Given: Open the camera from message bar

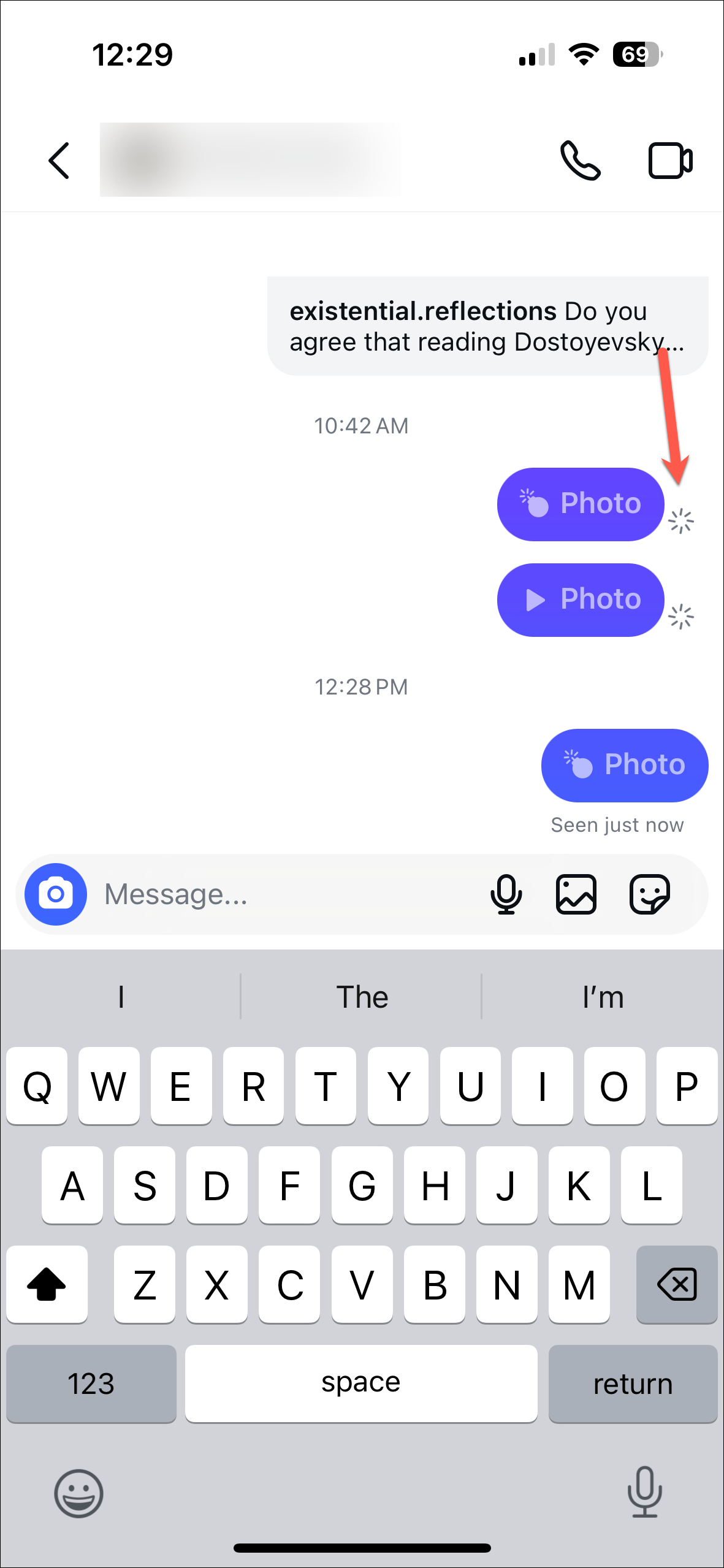Looking at the screenshot, I should pos(56,894).
